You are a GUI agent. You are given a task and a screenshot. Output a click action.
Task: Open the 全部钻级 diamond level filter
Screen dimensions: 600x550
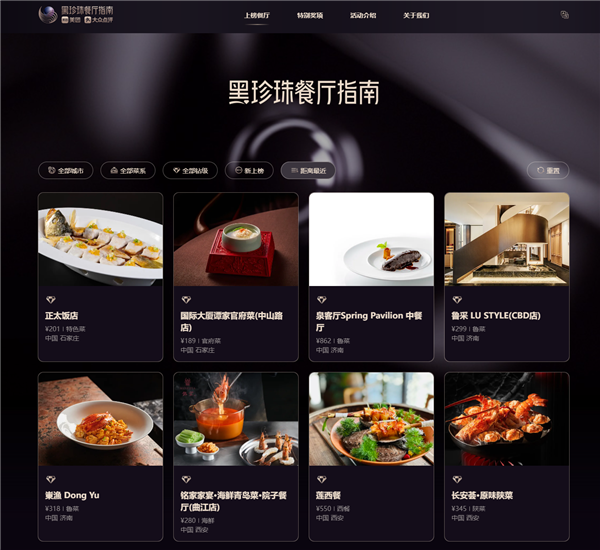(190, 171)
